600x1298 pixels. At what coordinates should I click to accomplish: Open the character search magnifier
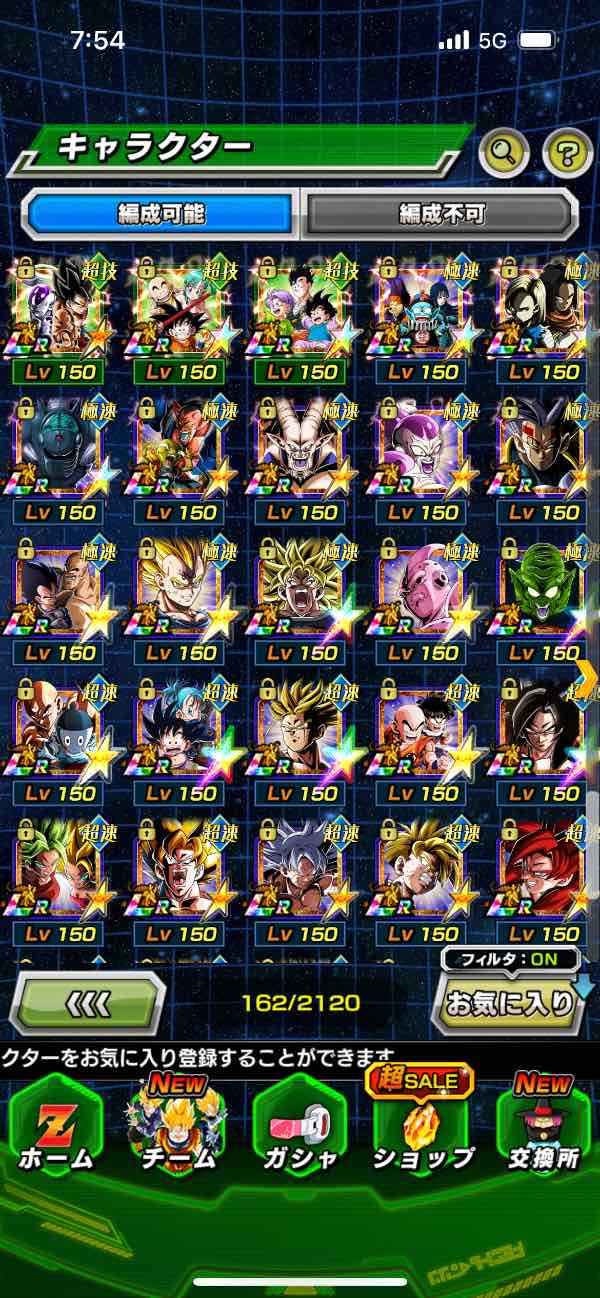[x=503, y=153]
